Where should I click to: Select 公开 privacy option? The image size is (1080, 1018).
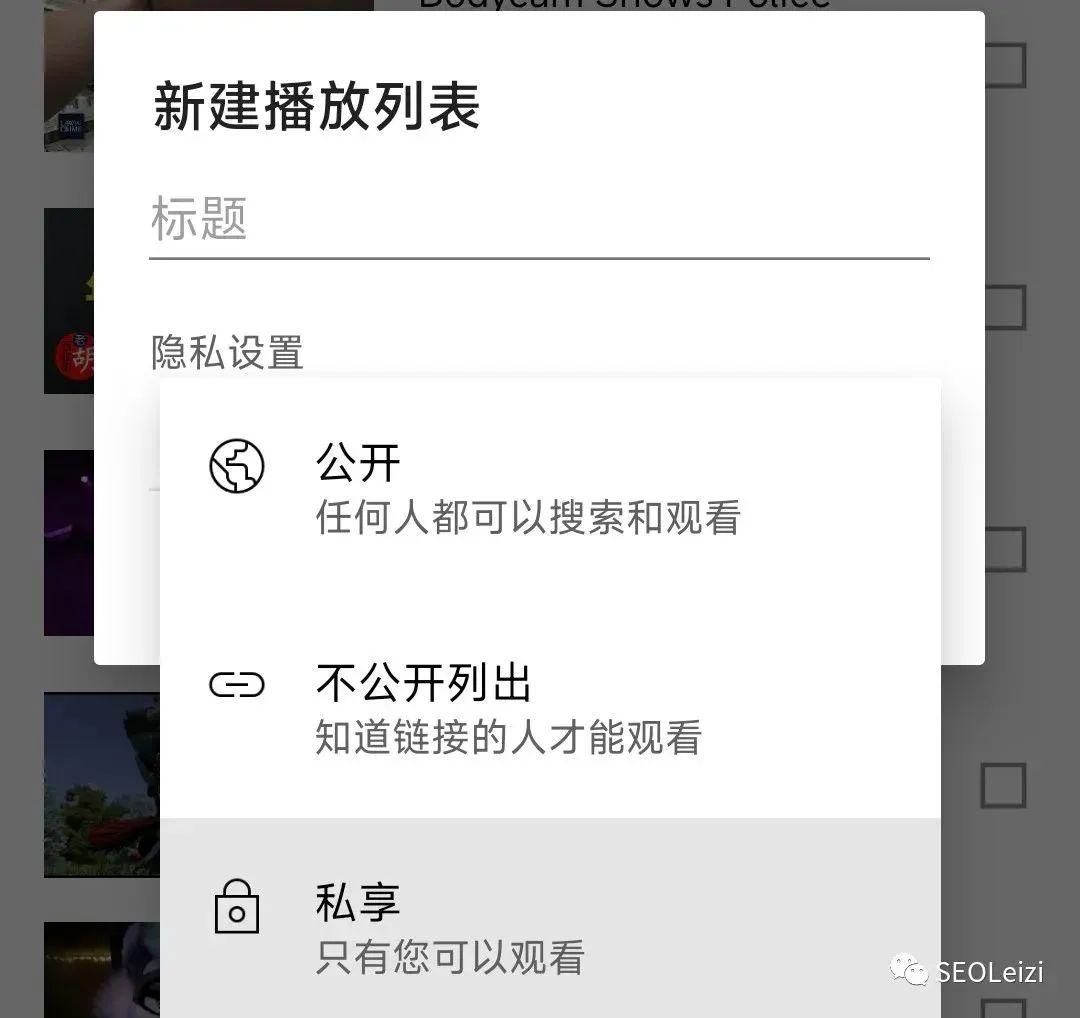(548, 488)
